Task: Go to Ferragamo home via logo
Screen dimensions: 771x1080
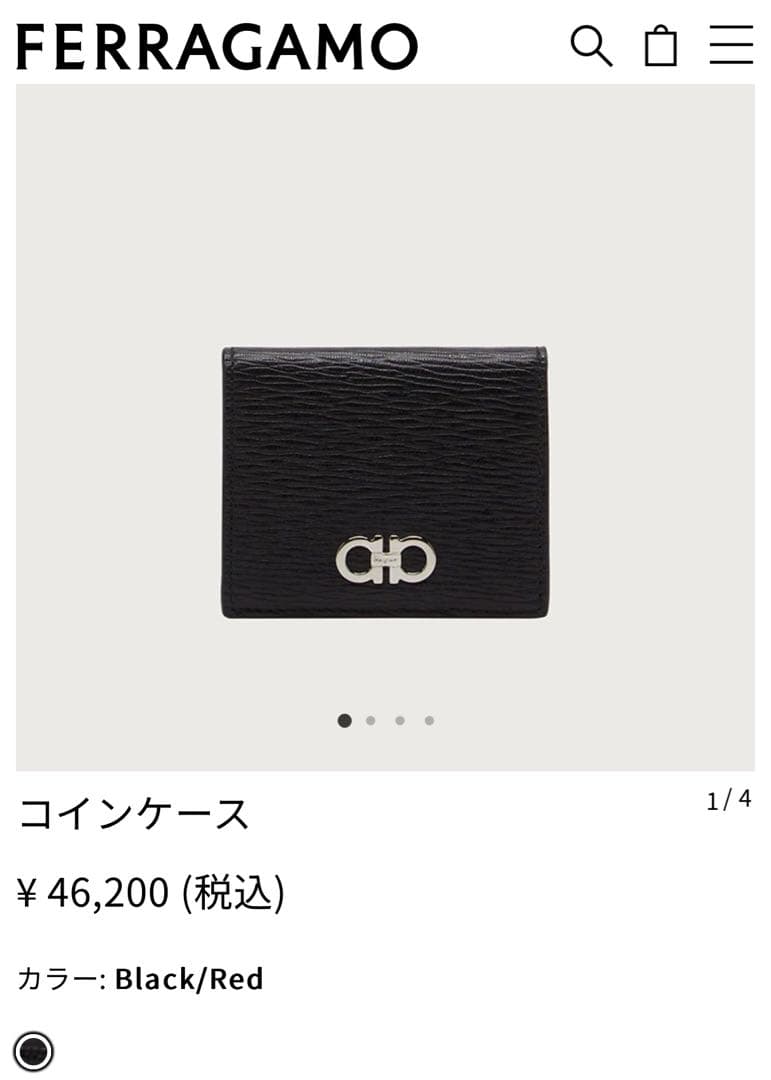Action: point(217,46)
